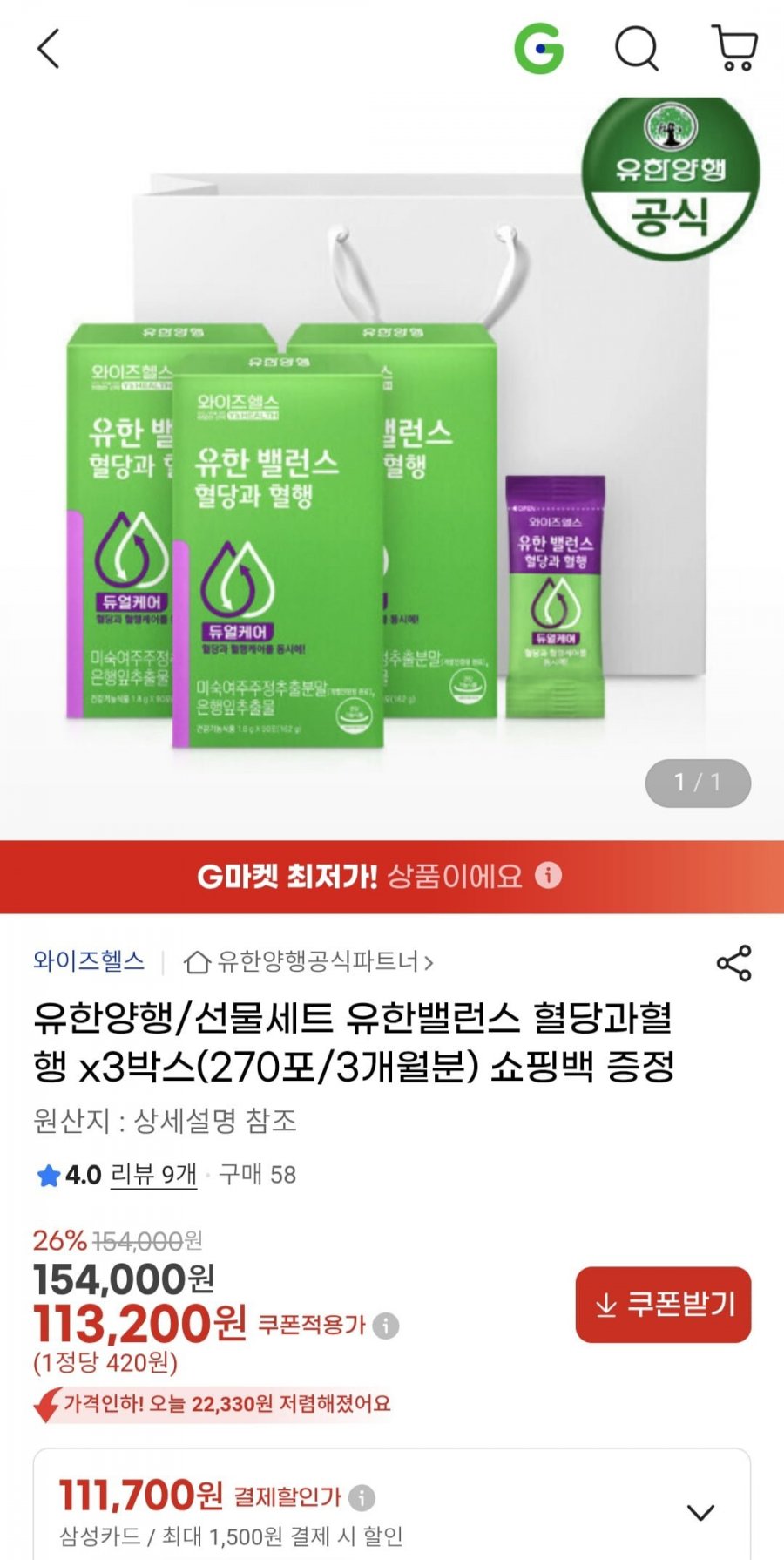Open the 리뷰 9개 reviews link

pyautogui.click(x=153, y=1175)
